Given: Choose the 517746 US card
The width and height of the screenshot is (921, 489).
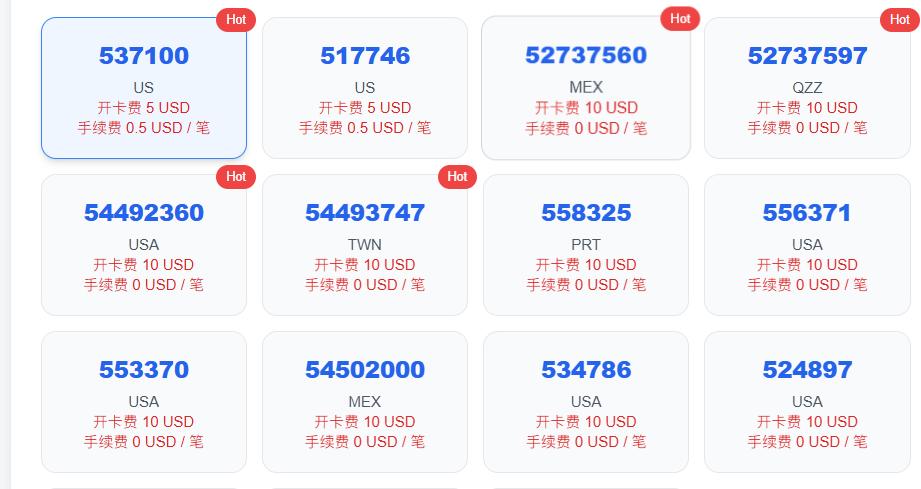Looking at the screenshot, I should click(x=365, y=88).
